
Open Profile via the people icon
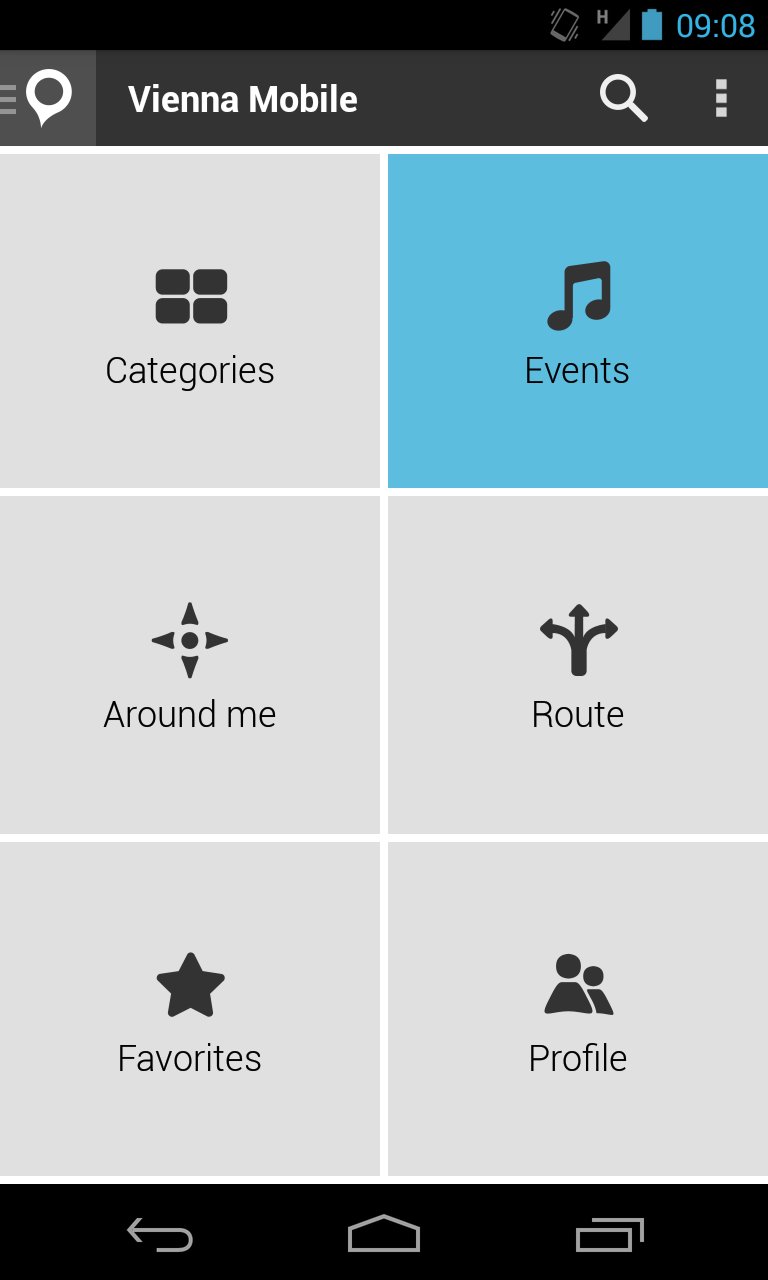click(x=577, y=986)
